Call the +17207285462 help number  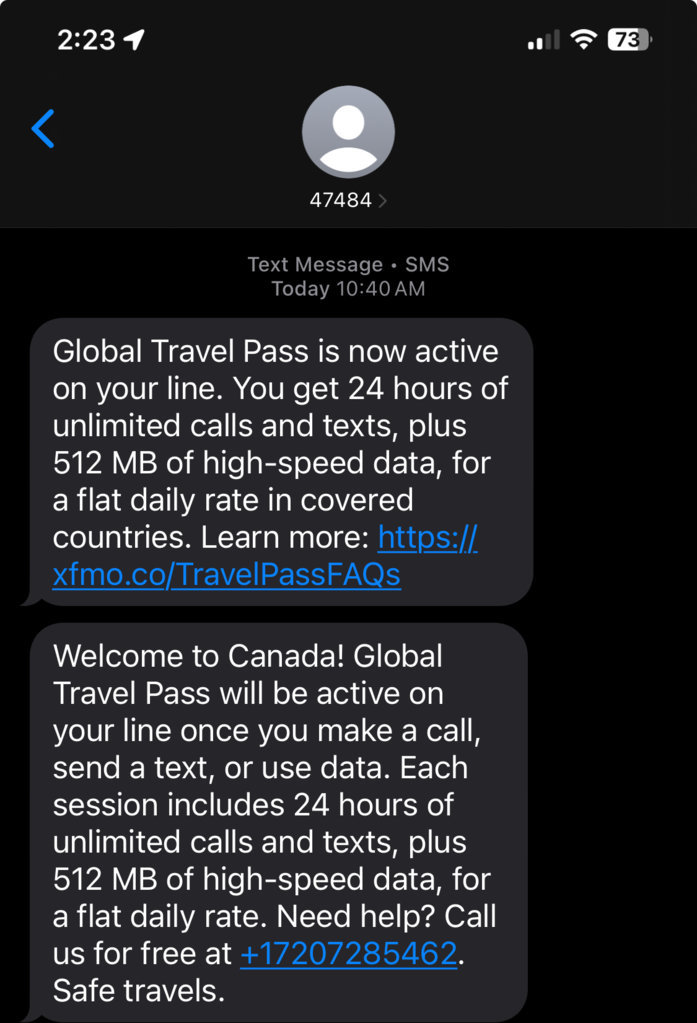[348, 953]
